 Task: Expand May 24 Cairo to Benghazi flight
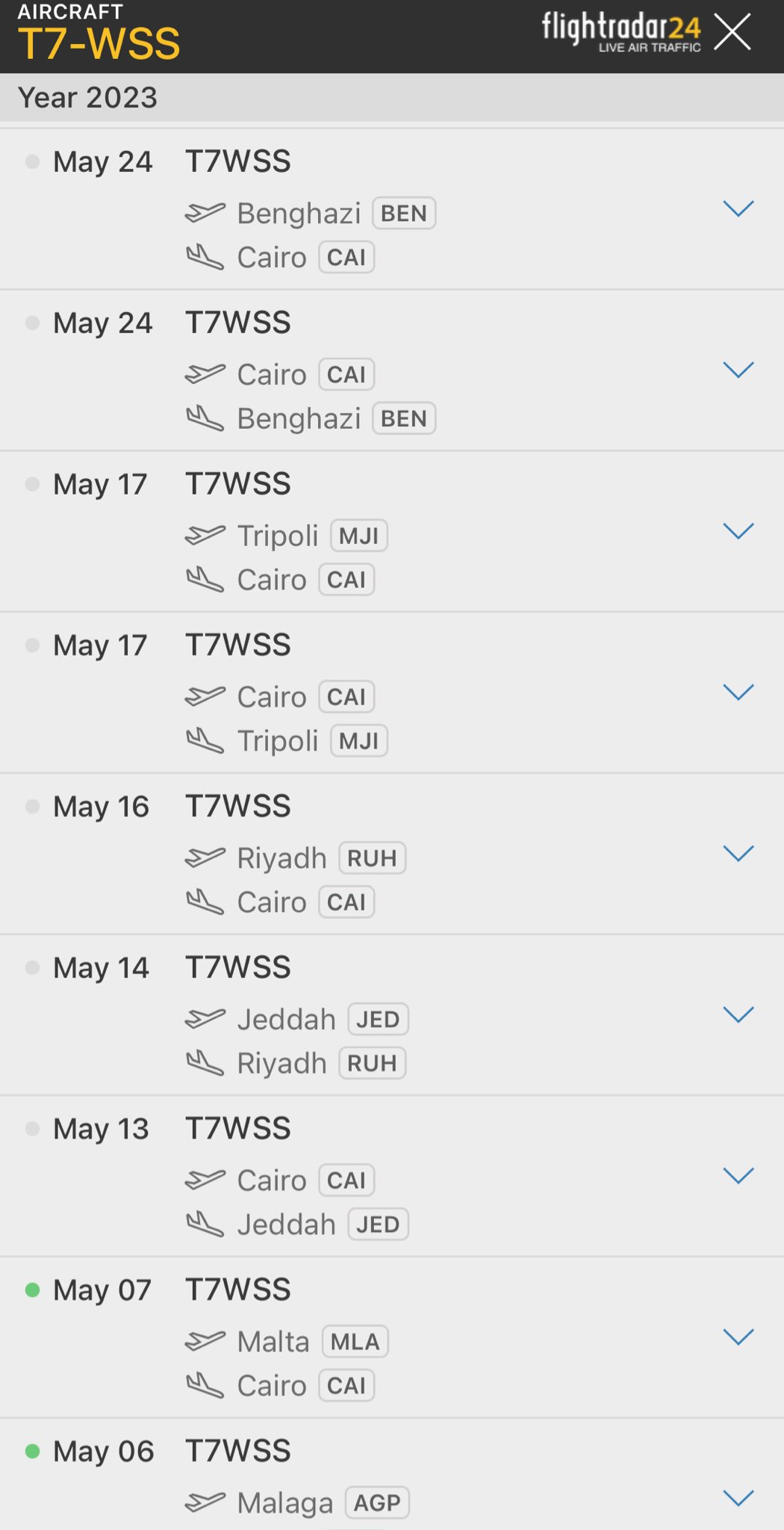(x=738, y=370)
